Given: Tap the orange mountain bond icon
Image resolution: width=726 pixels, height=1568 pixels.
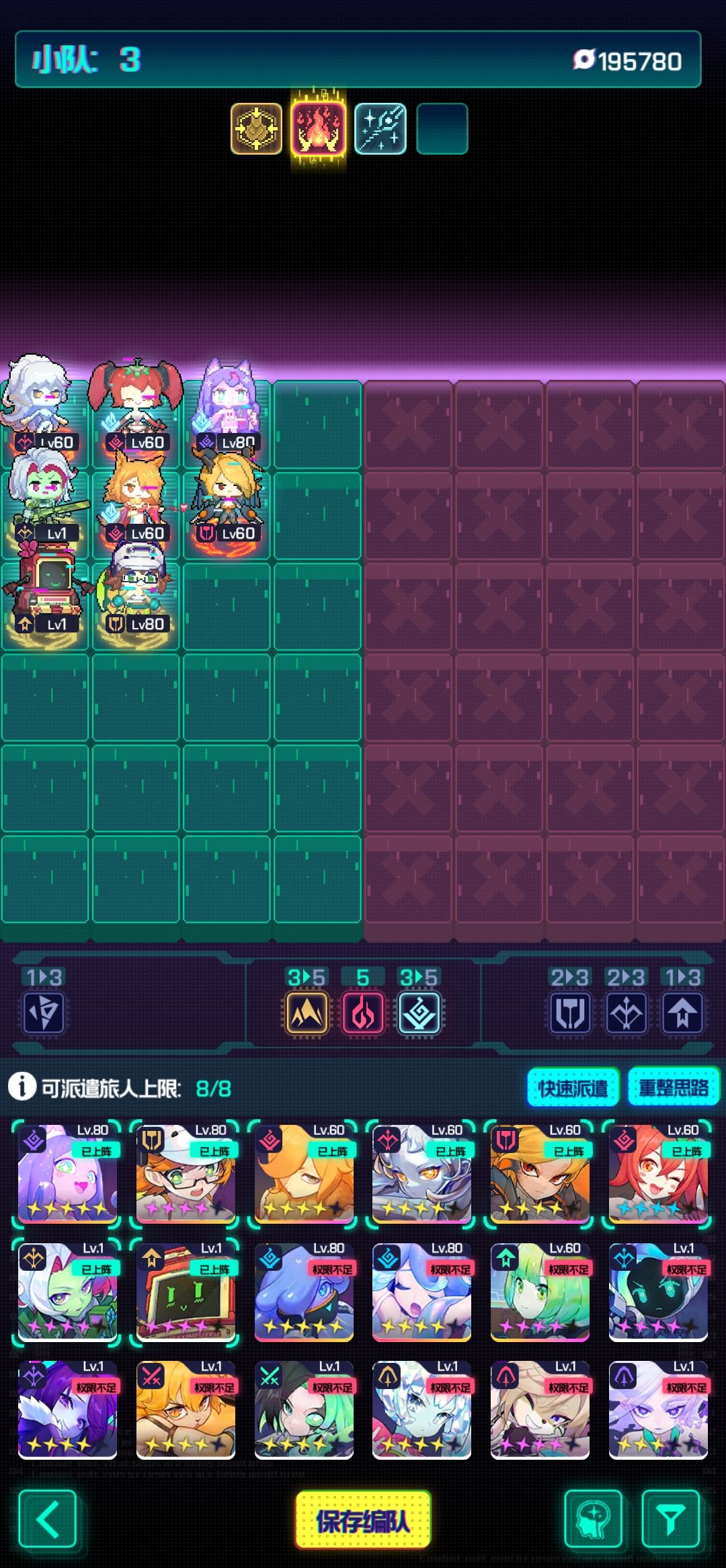Looking at the screenshot, I should point(307,1013).
